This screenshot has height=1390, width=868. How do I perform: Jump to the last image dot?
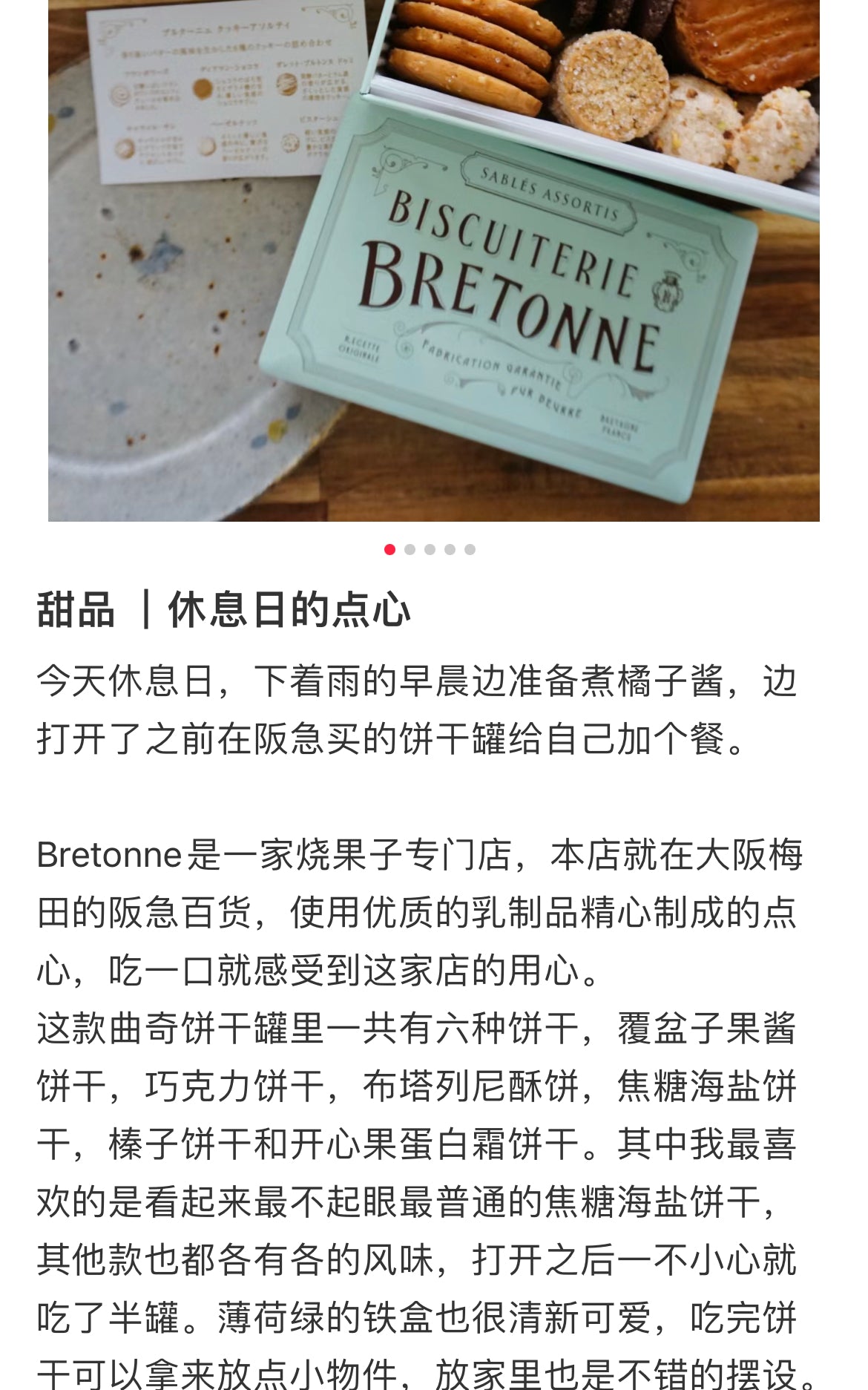[x=470, y=549]
